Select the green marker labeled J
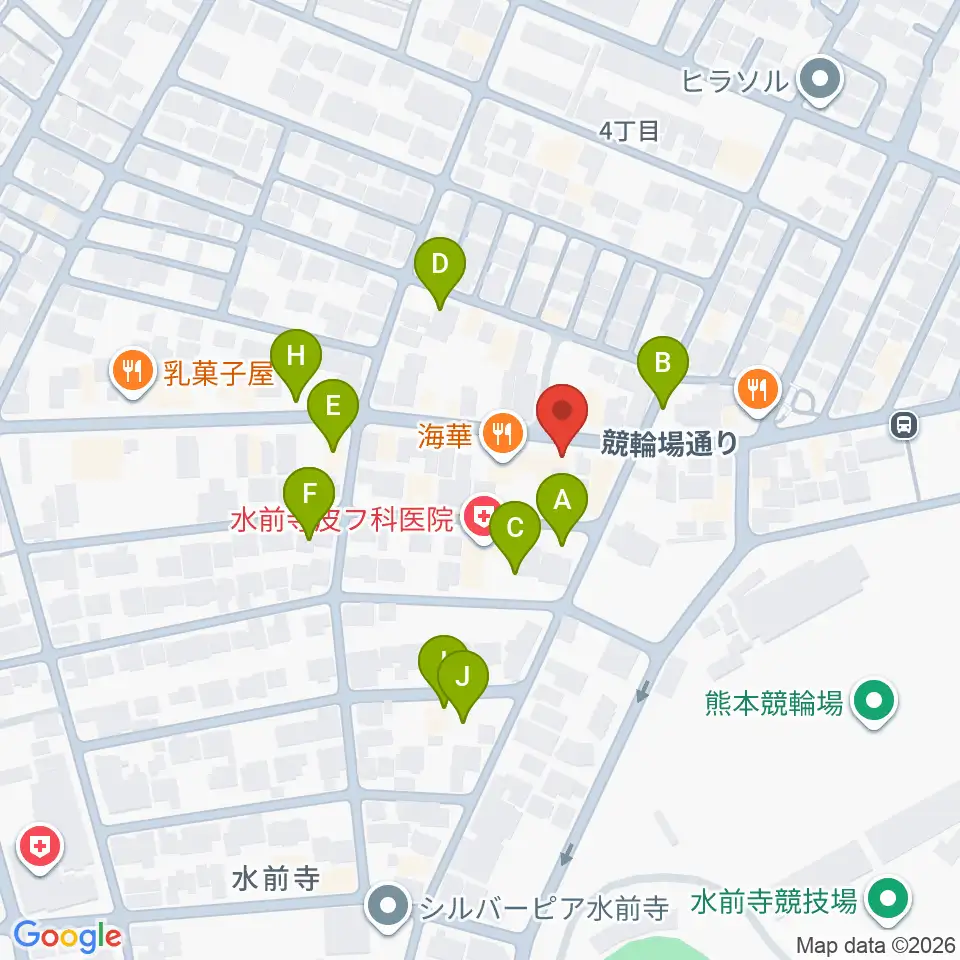Image resolution: width=960 pixels, height=960 pixels. (x=463, y=686)
